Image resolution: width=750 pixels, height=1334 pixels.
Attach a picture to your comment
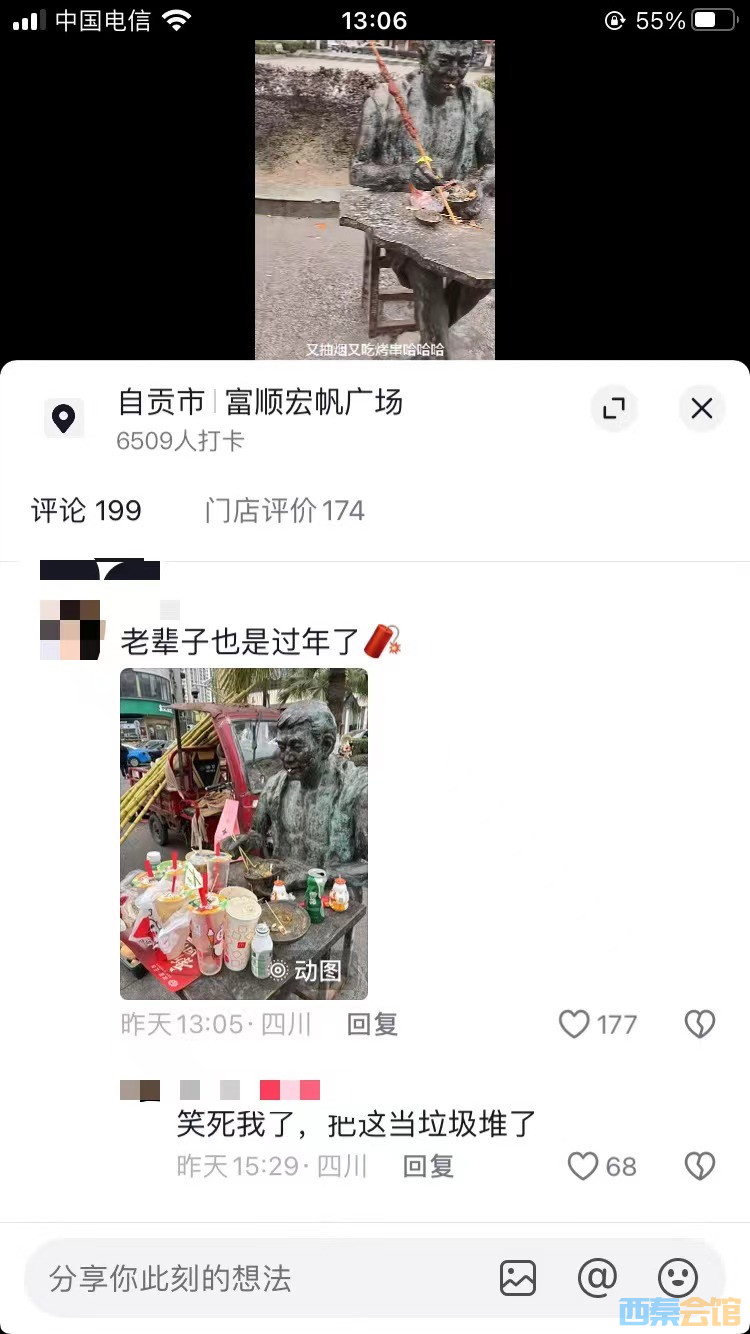tap(518, 1278)
